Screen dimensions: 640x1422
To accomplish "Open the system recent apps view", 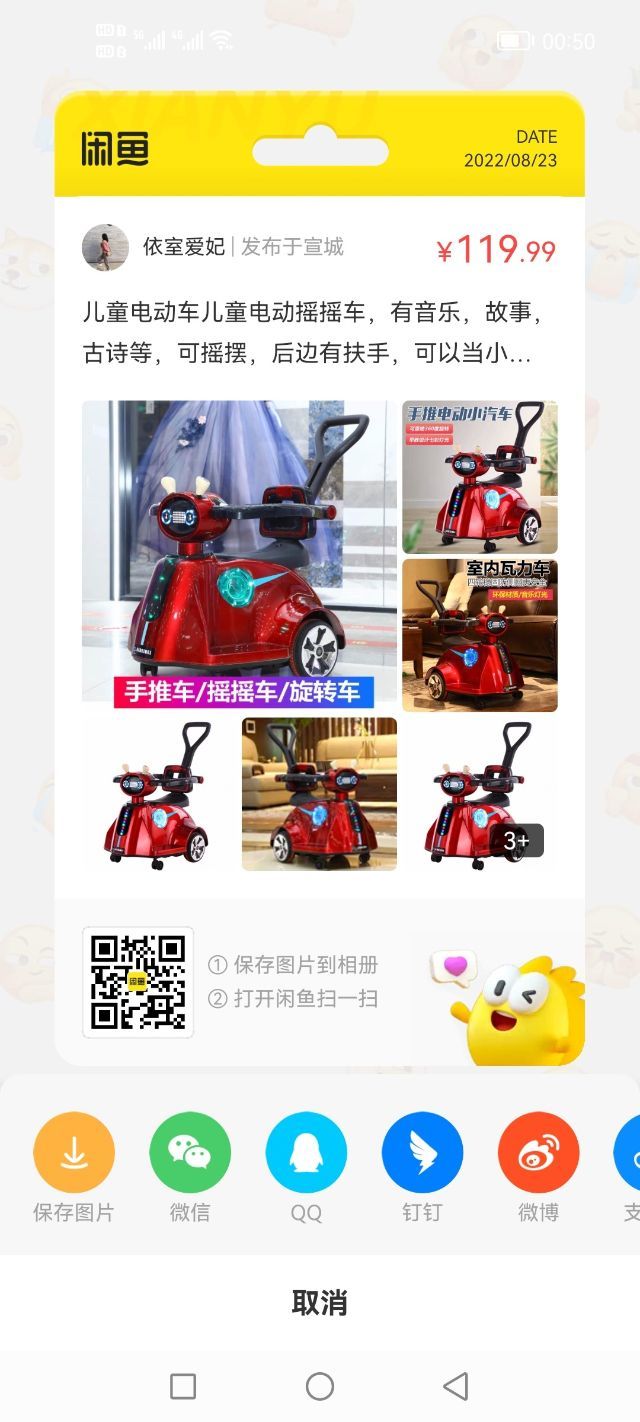I will (183, 1386).
